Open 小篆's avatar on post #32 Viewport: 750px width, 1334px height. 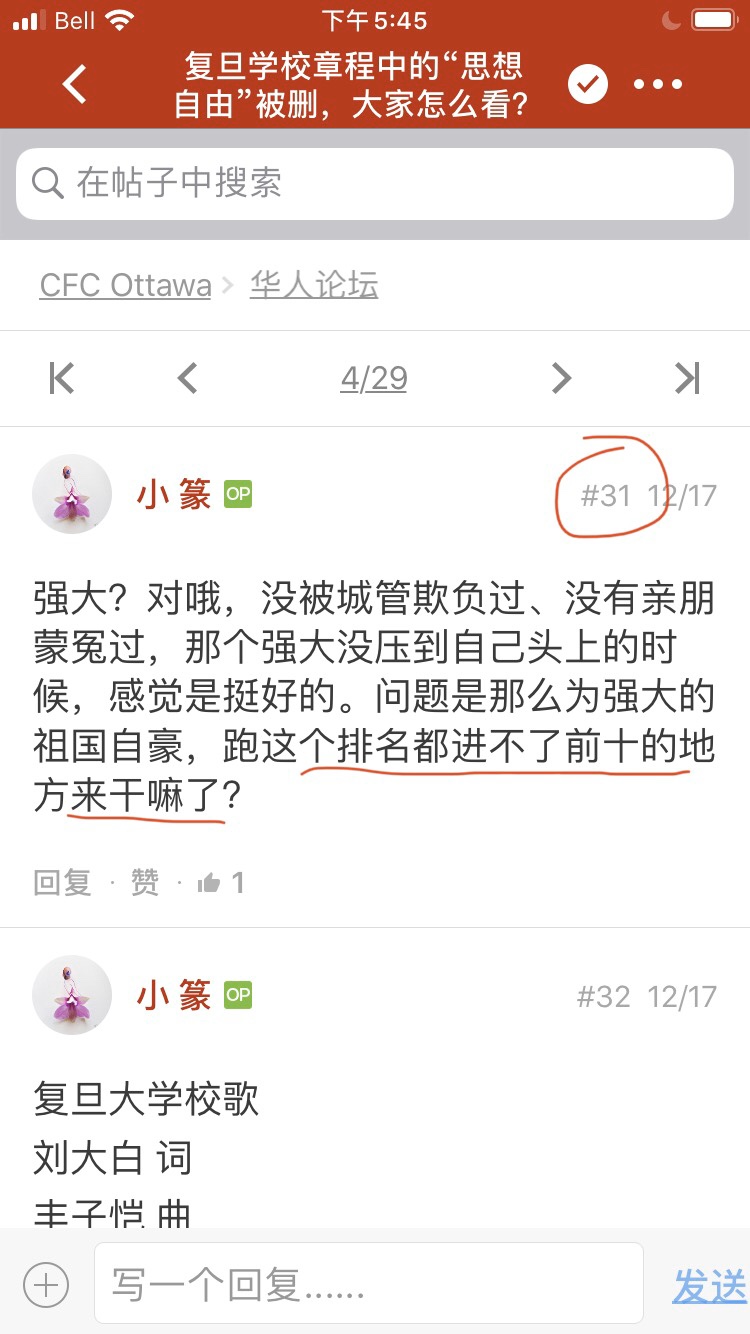click(x=72, y=995)
